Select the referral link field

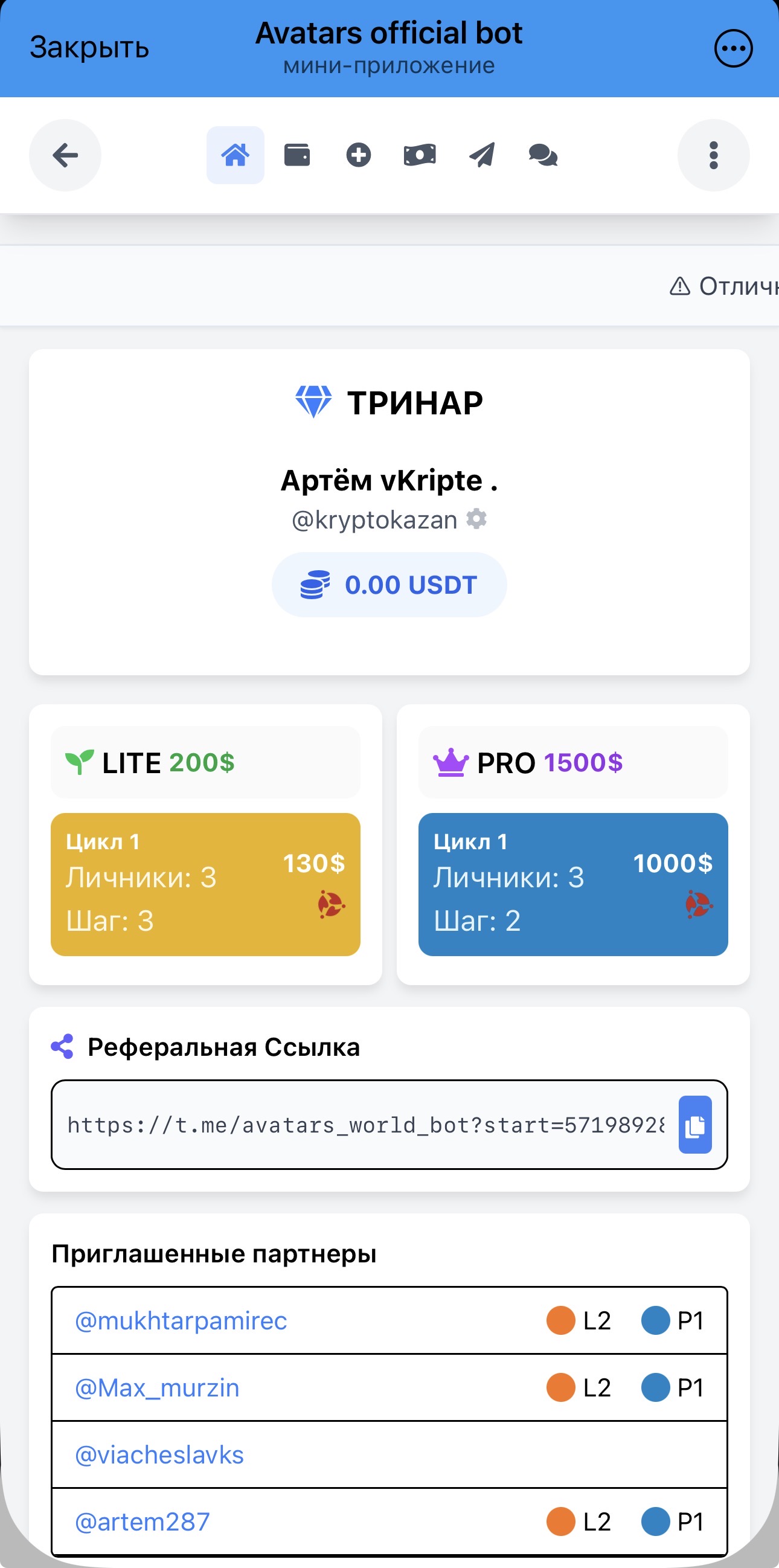tap(365, 1125)
